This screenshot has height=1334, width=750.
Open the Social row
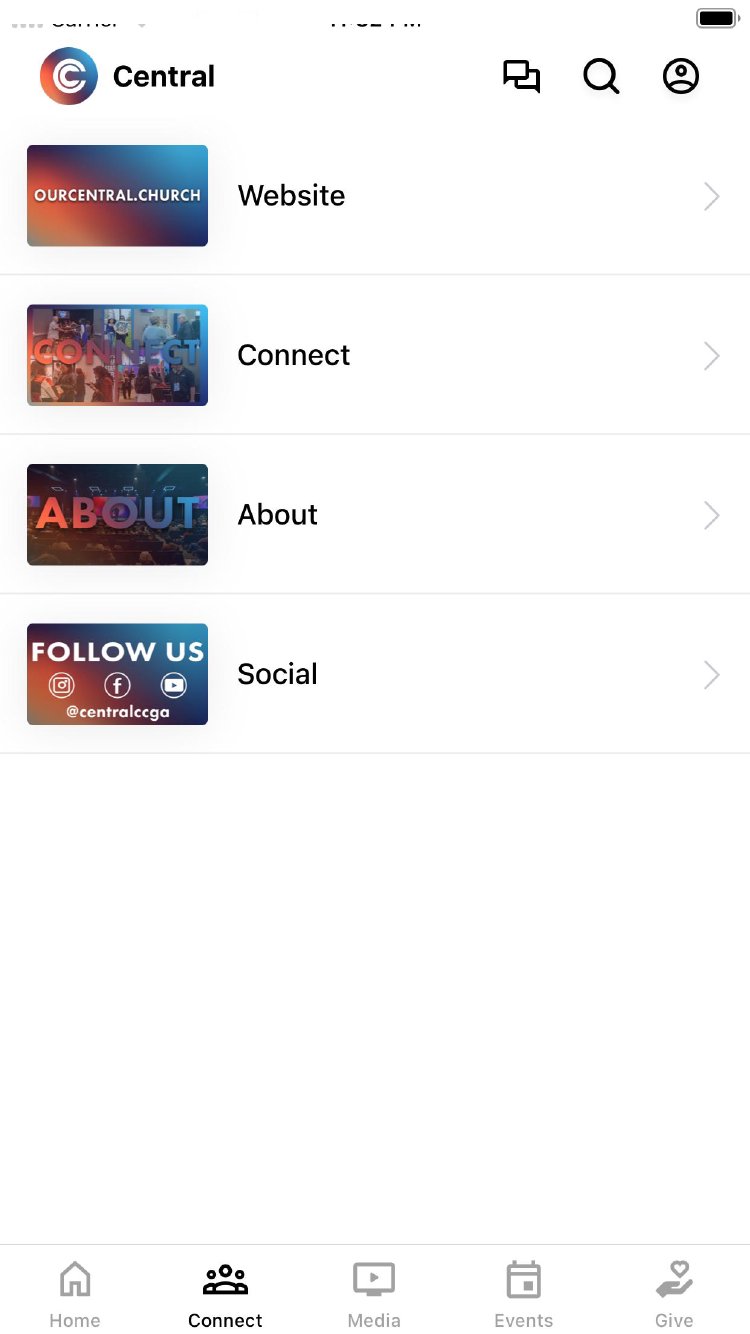375,674
